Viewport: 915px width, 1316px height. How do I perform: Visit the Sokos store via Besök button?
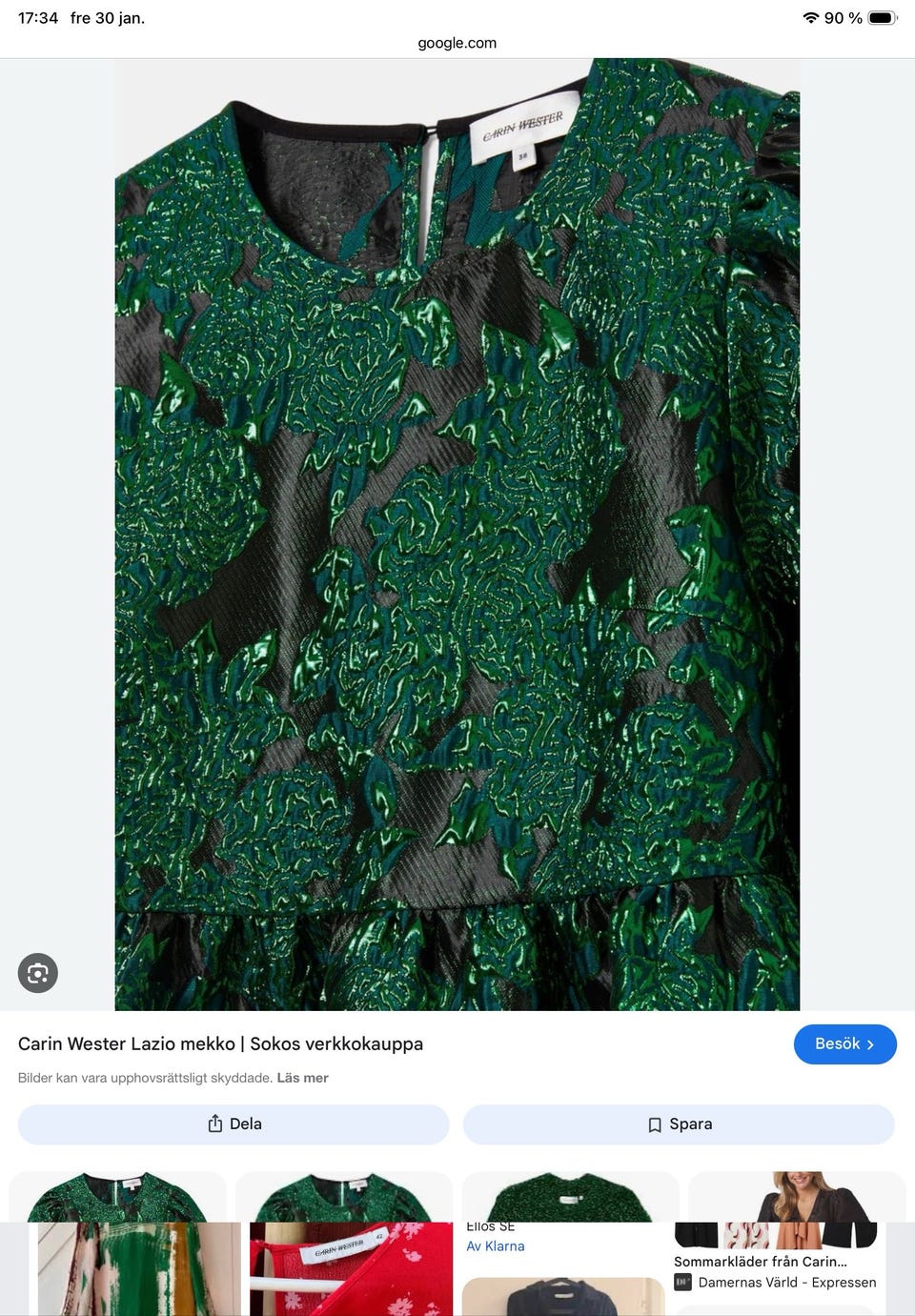pos(844,1043)
